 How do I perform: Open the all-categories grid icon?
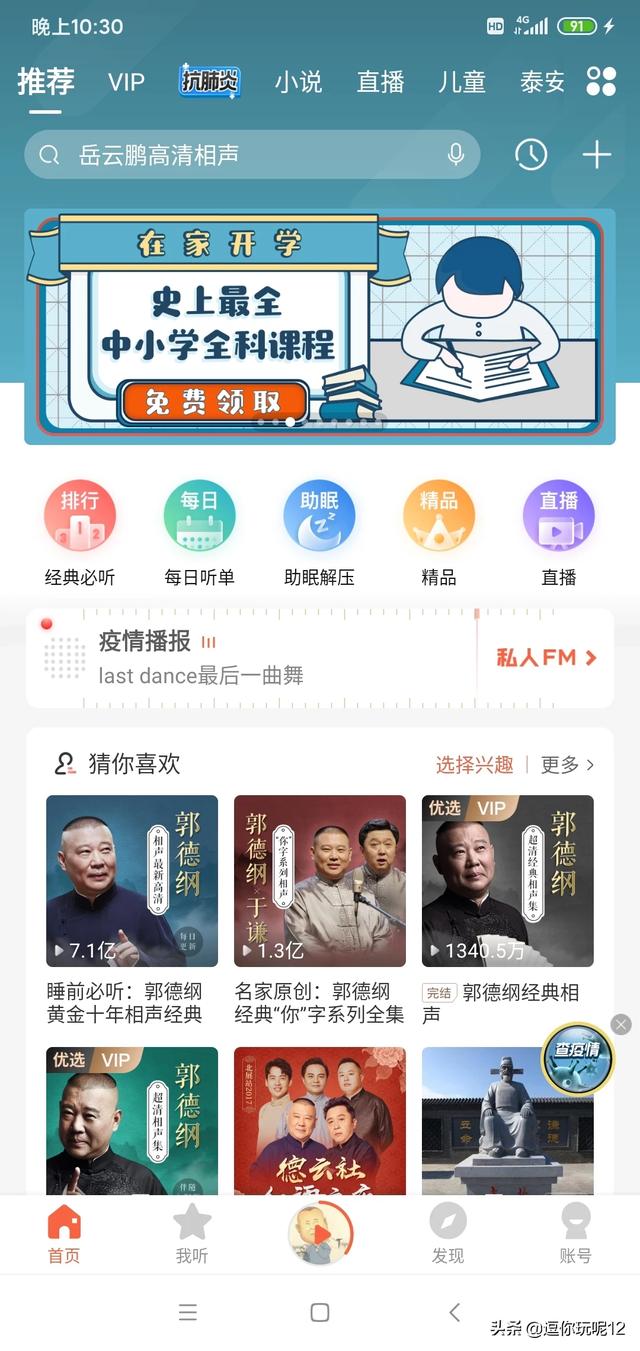click(x=601, y=81)
